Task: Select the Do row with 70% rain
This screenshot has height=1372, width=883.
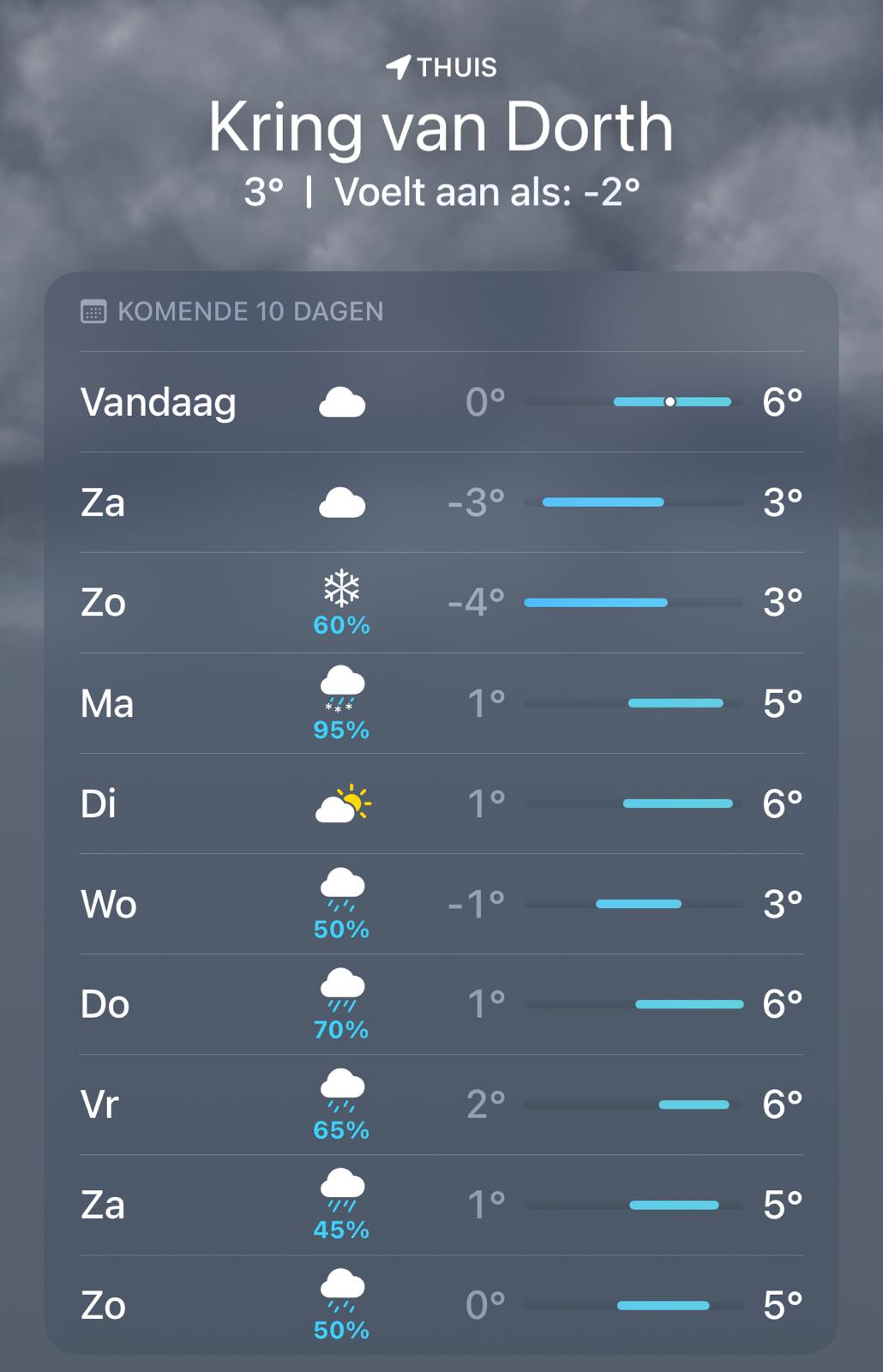Action: pyautogui.click(x=441, y=1004)
